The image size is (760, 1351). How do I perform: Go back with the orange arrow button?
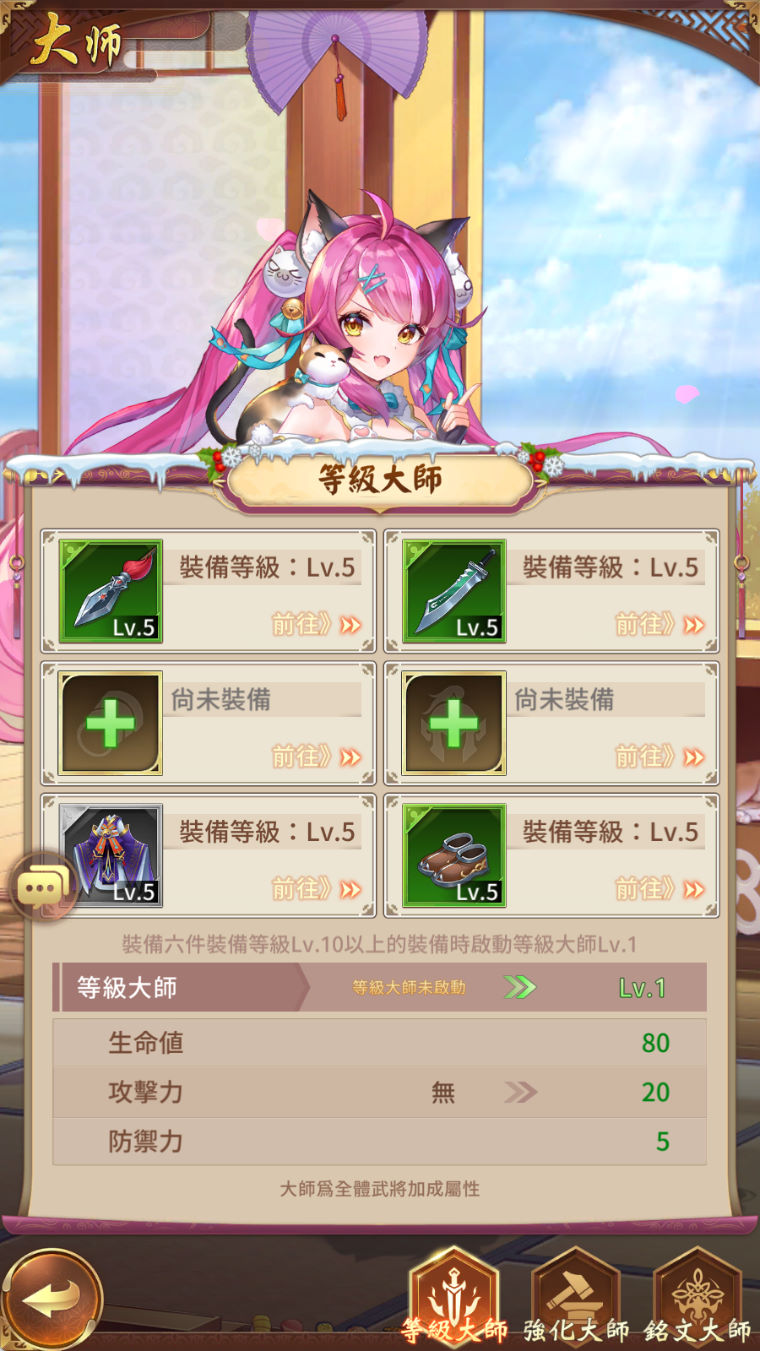(50, 1299)
